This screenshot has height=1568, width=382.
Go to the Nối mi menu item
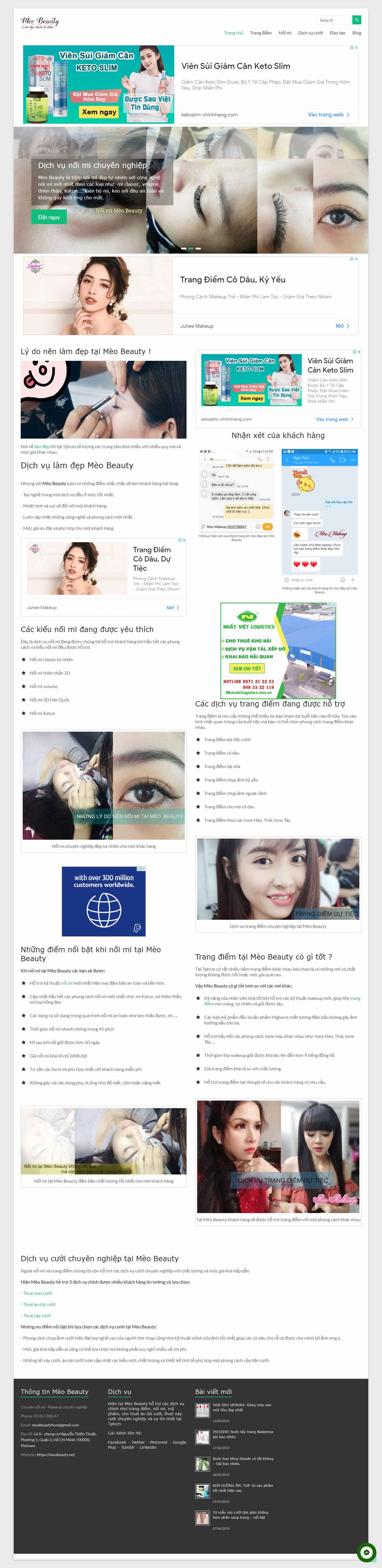tap(285, 33)
